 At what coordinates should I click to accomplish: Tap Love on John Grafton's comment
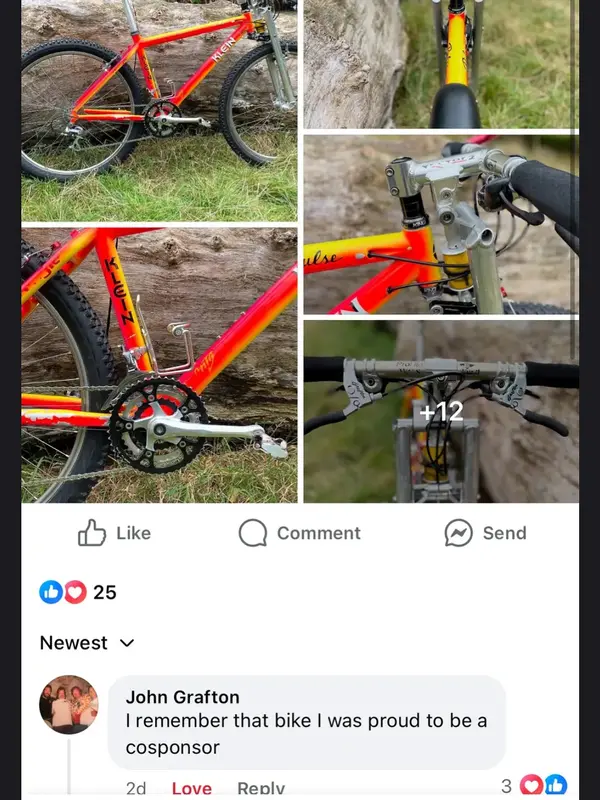[191, 788]
